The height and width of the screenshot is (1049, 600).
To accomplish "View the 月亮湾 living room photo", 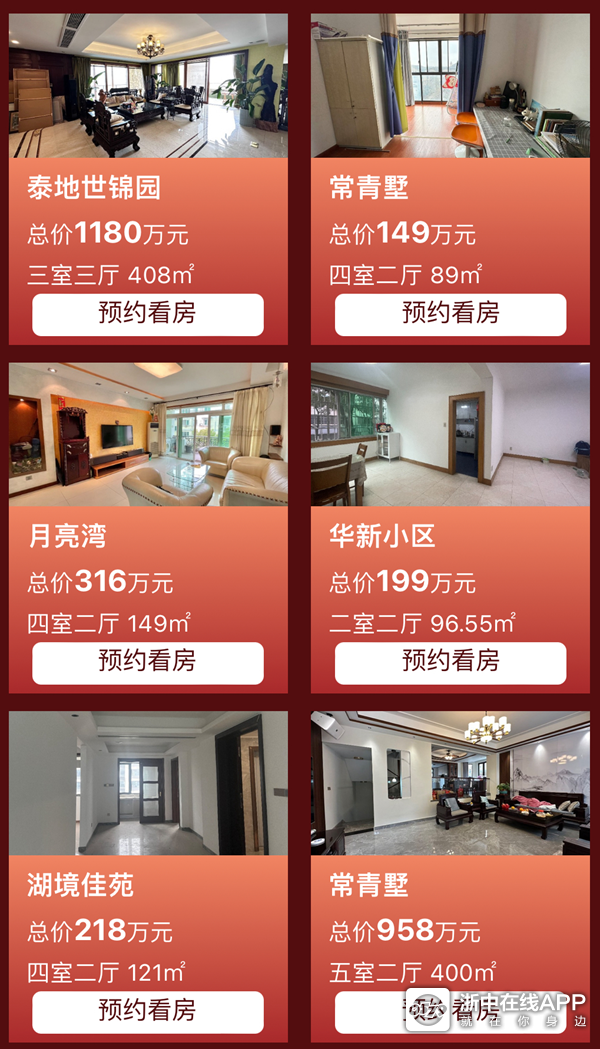I will pyautogui.click(x=148, y=433).
